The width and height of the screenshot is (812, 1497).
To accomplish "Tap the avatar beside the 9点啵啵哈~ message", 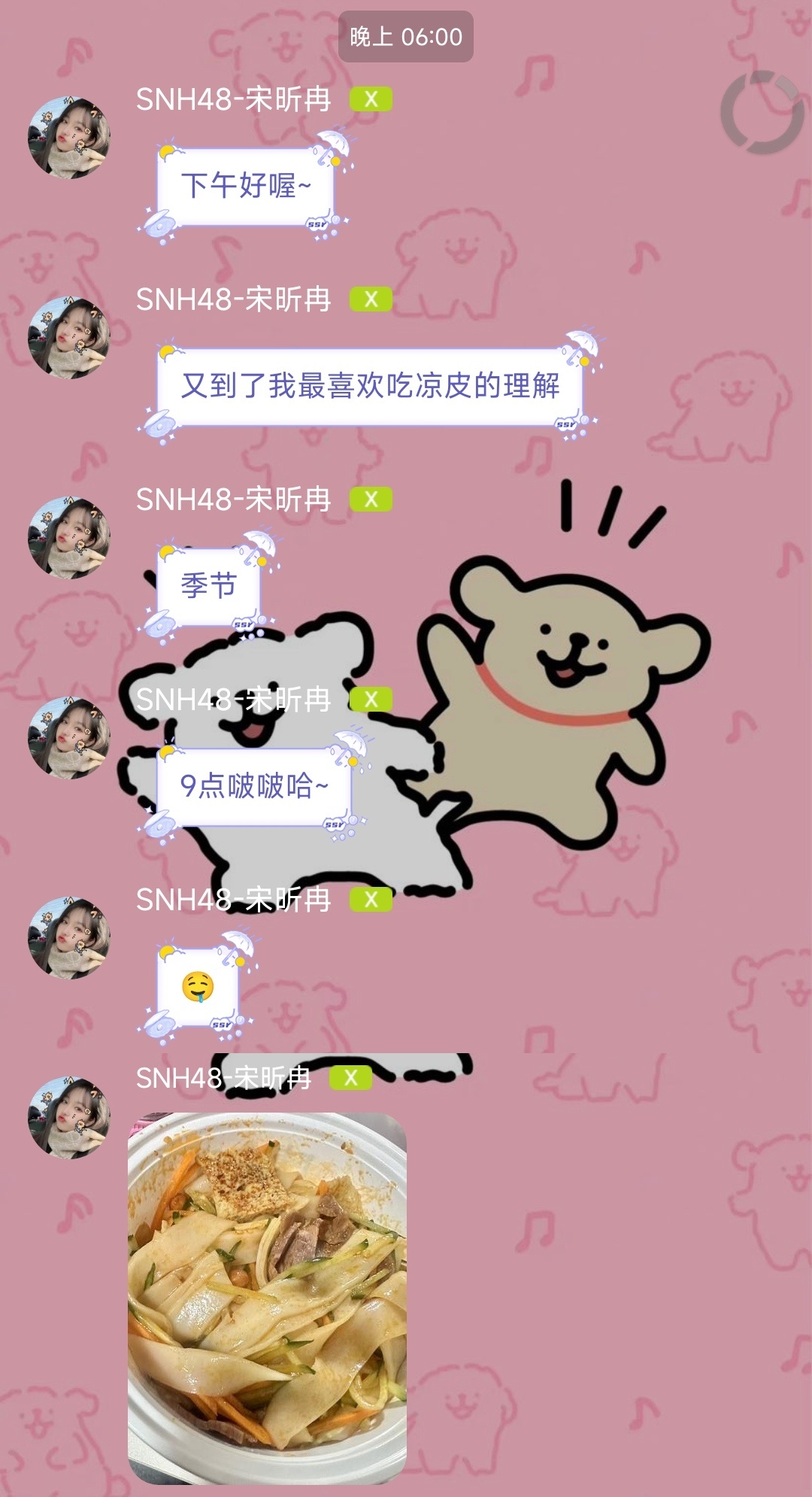I will (x=69, y=738).
